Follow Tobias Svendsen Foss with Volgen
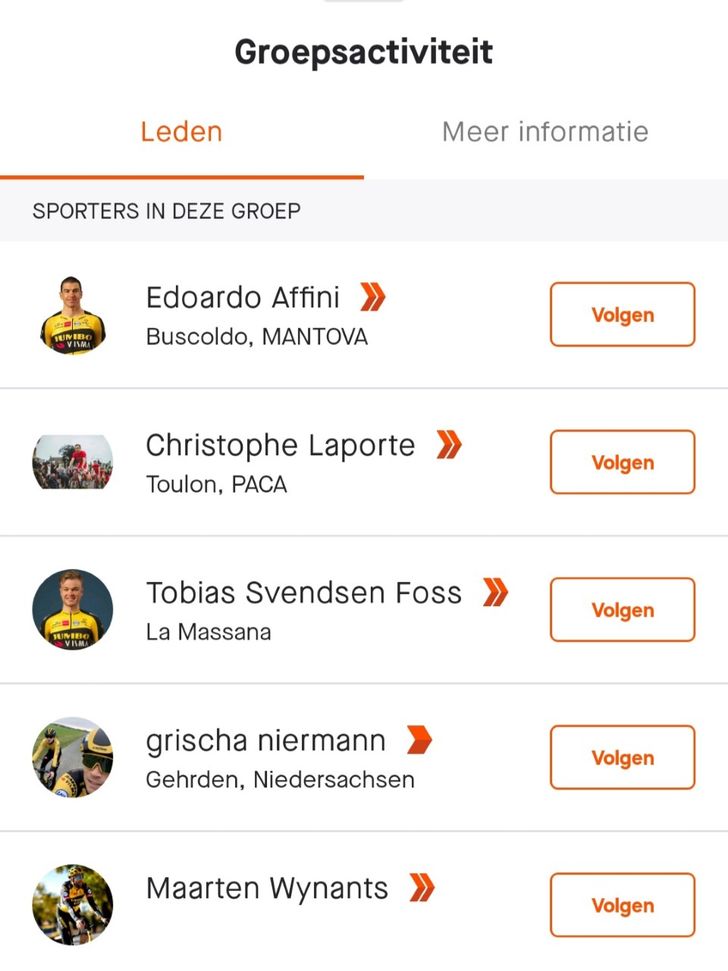Viewport: 728px width, 971px height. pyautogui.click(x=622, y=610)
